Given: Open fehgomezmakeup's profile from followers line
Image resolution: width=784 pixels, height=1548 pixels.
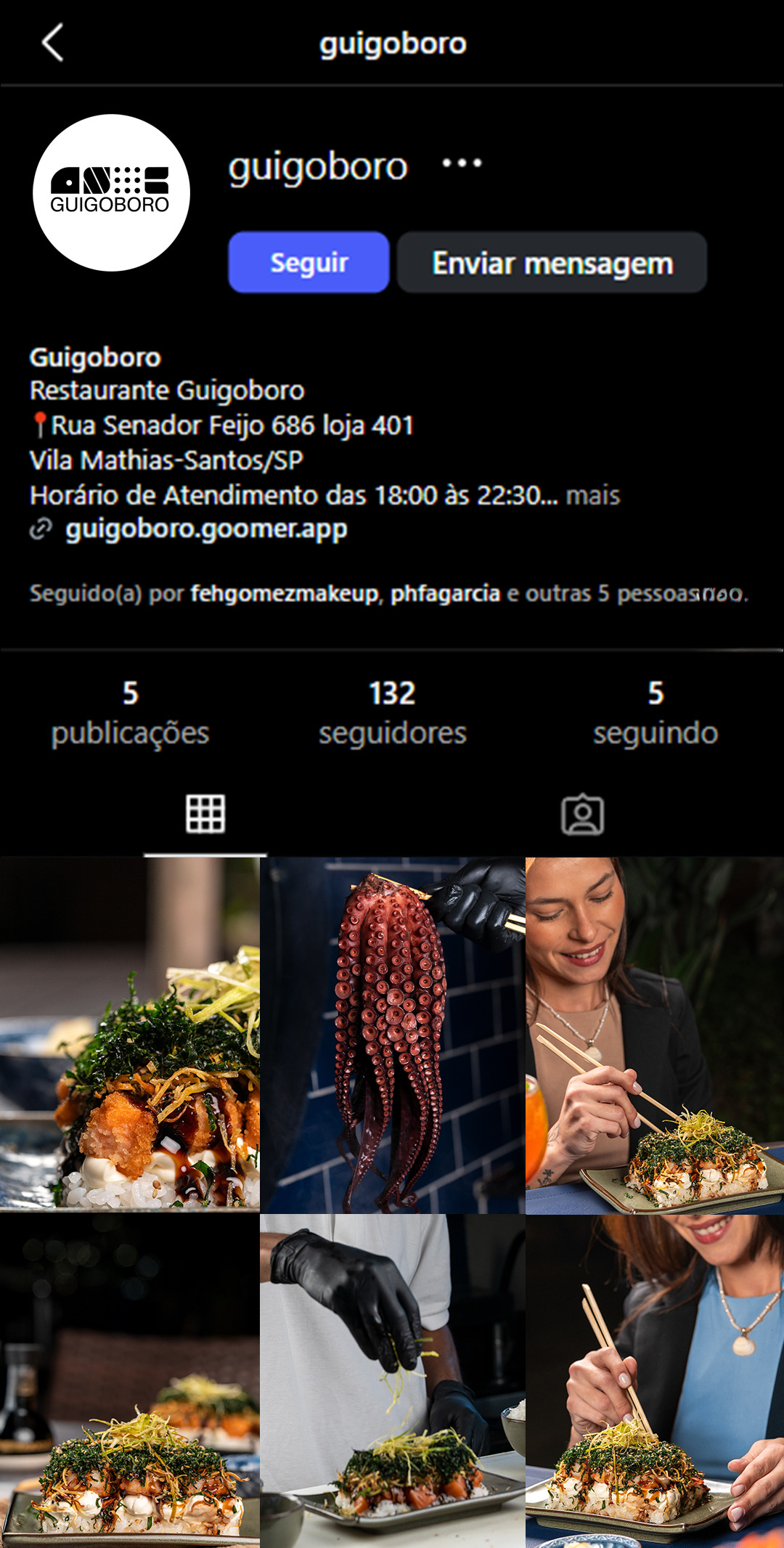Looking at the screenshot, I should tap(284, 594).
